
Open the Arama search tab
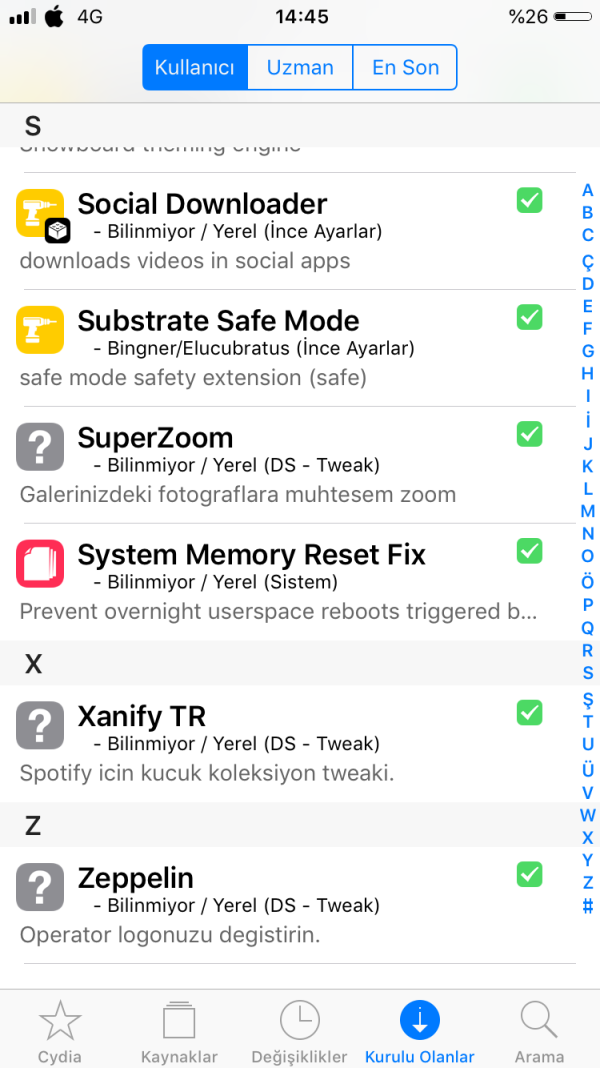click(x=539, y=1032)
